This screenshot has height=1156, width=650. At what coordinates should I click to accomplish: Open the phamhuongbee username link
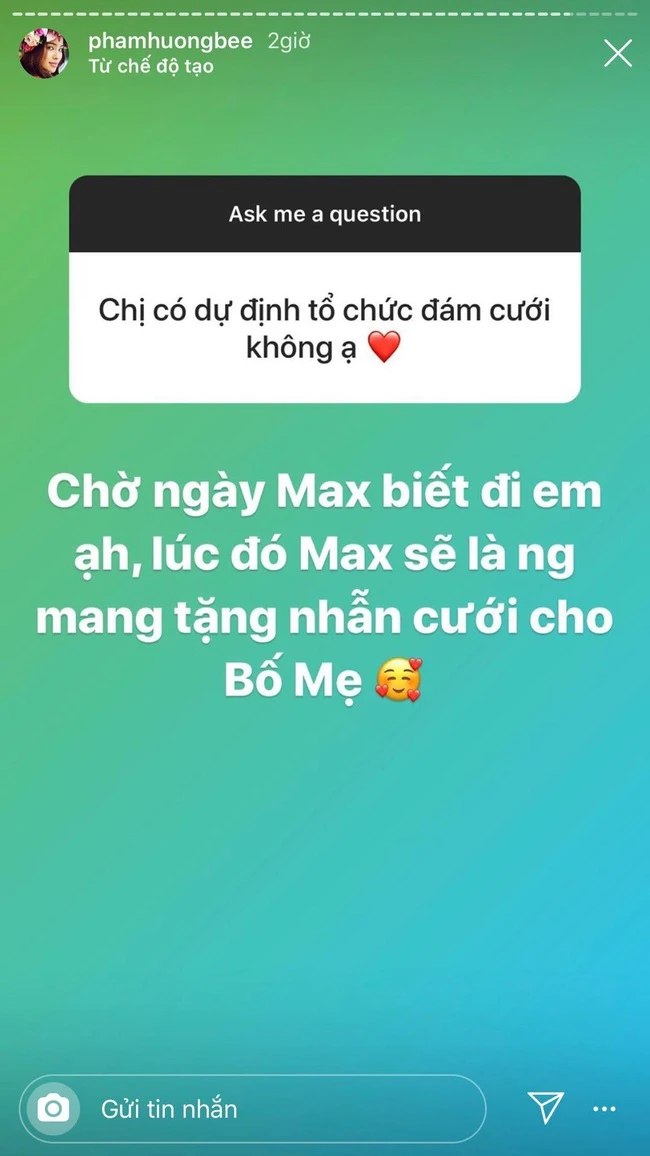pyautogui.click(x=170, y=41)
